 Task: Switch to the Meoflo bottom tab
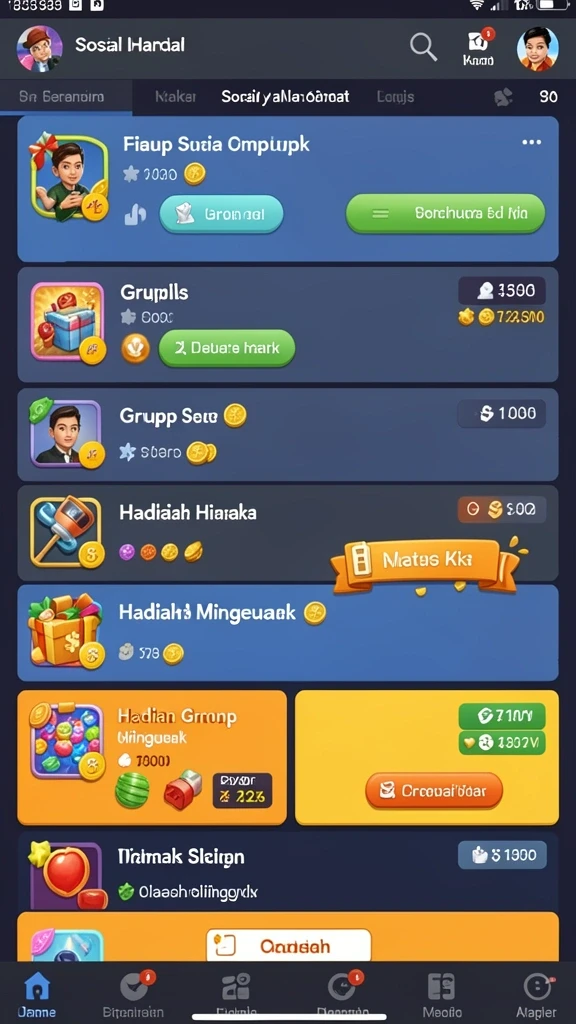point(441,994)
